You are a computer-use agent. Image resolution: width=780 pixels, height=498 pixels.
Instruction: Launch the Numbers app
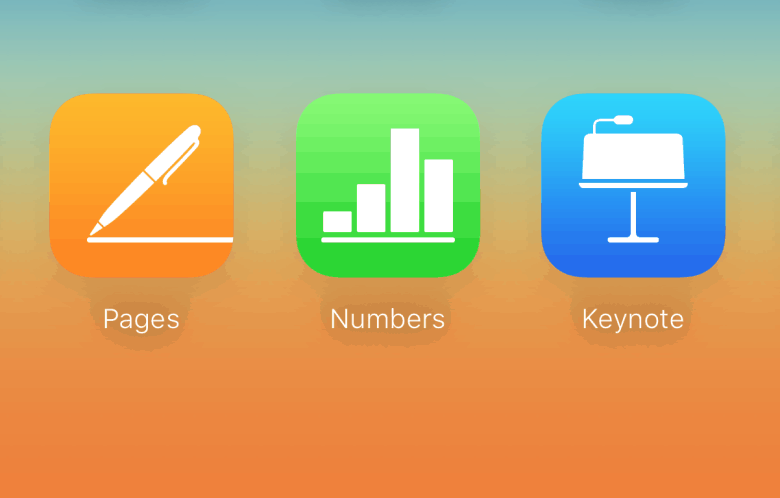pyautogui.click(x=388, y=185)
